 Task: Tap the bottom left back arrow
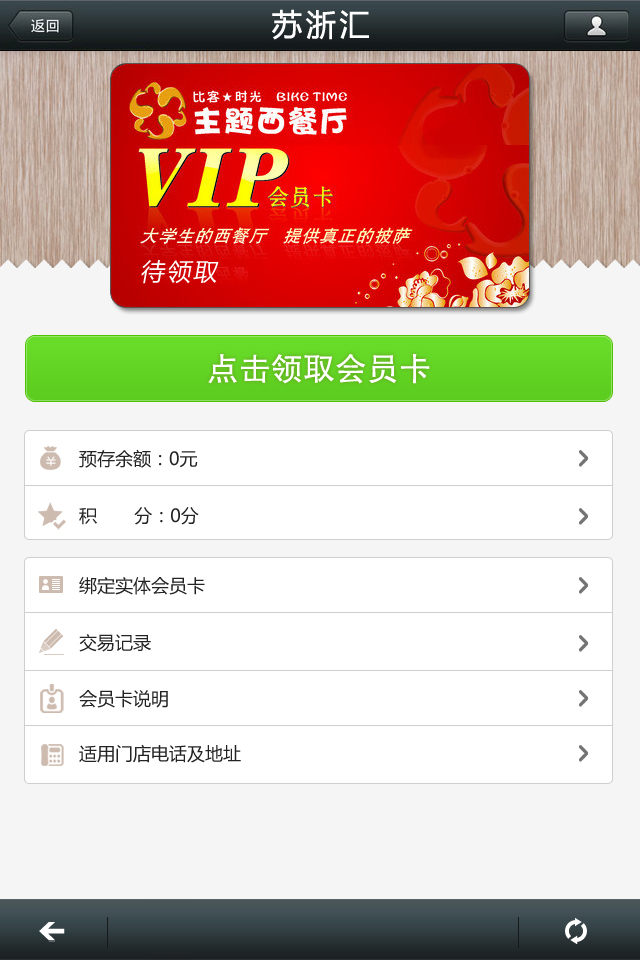(52, 931)
